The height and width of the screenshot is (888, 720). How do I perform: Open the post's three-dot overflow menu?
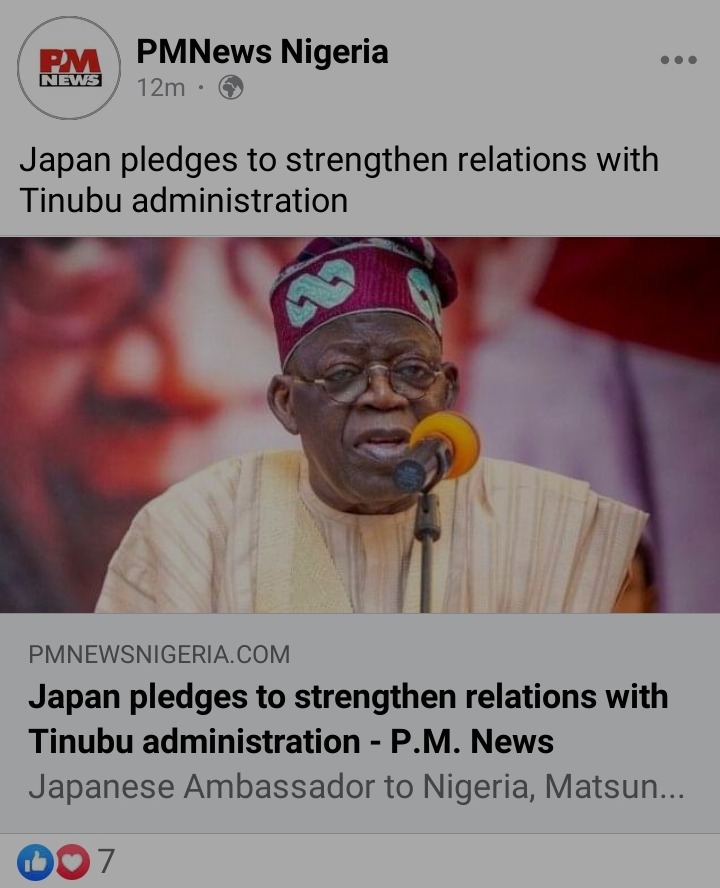coord(678,61)
